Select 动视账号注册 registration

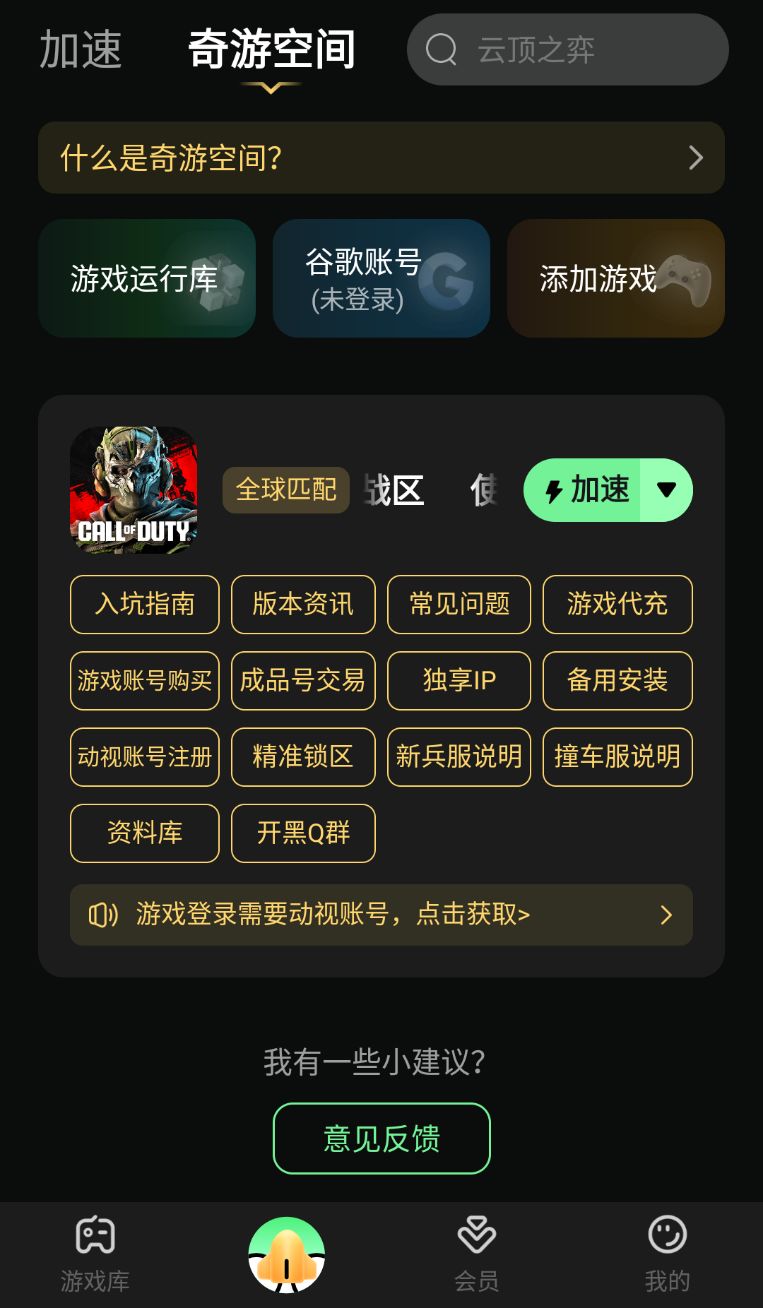tap(144, 757)
